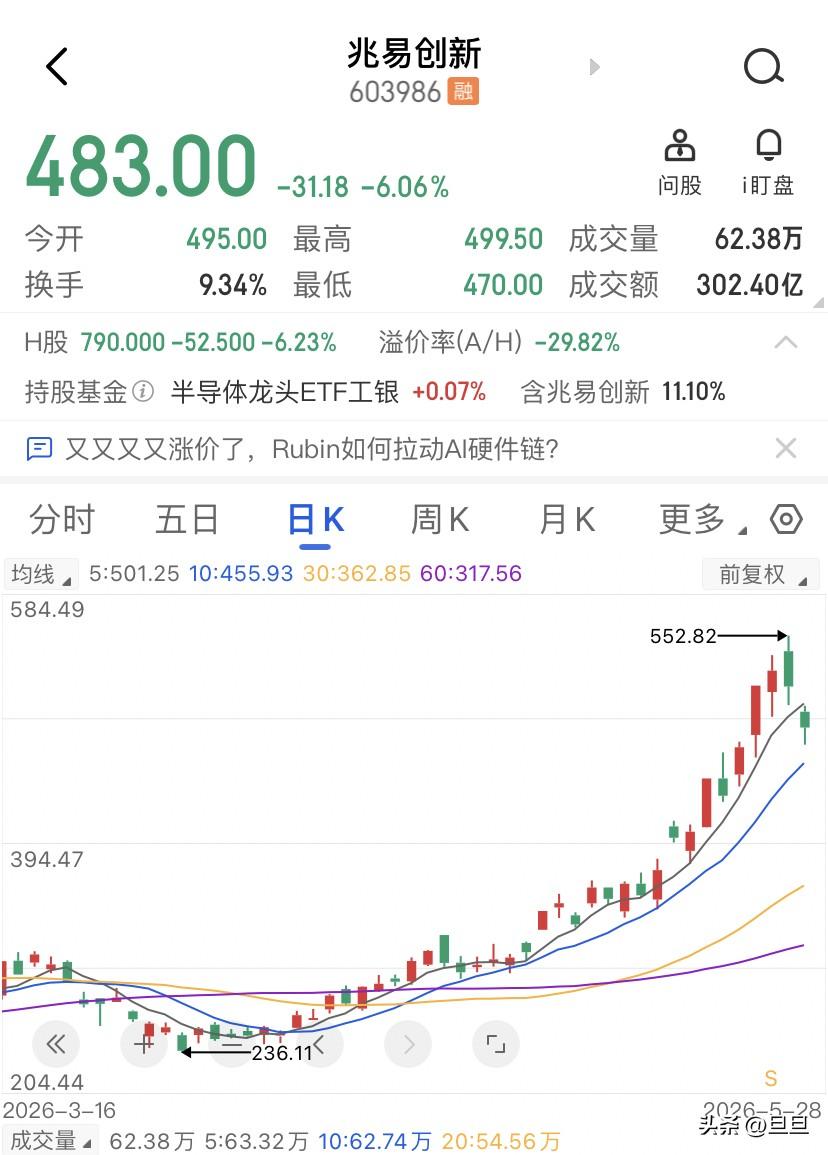This screenshot has height=1155, width=828.
Task: Open the 成交量 sub-indicator dropdown
Action: tap(50, 1141)
